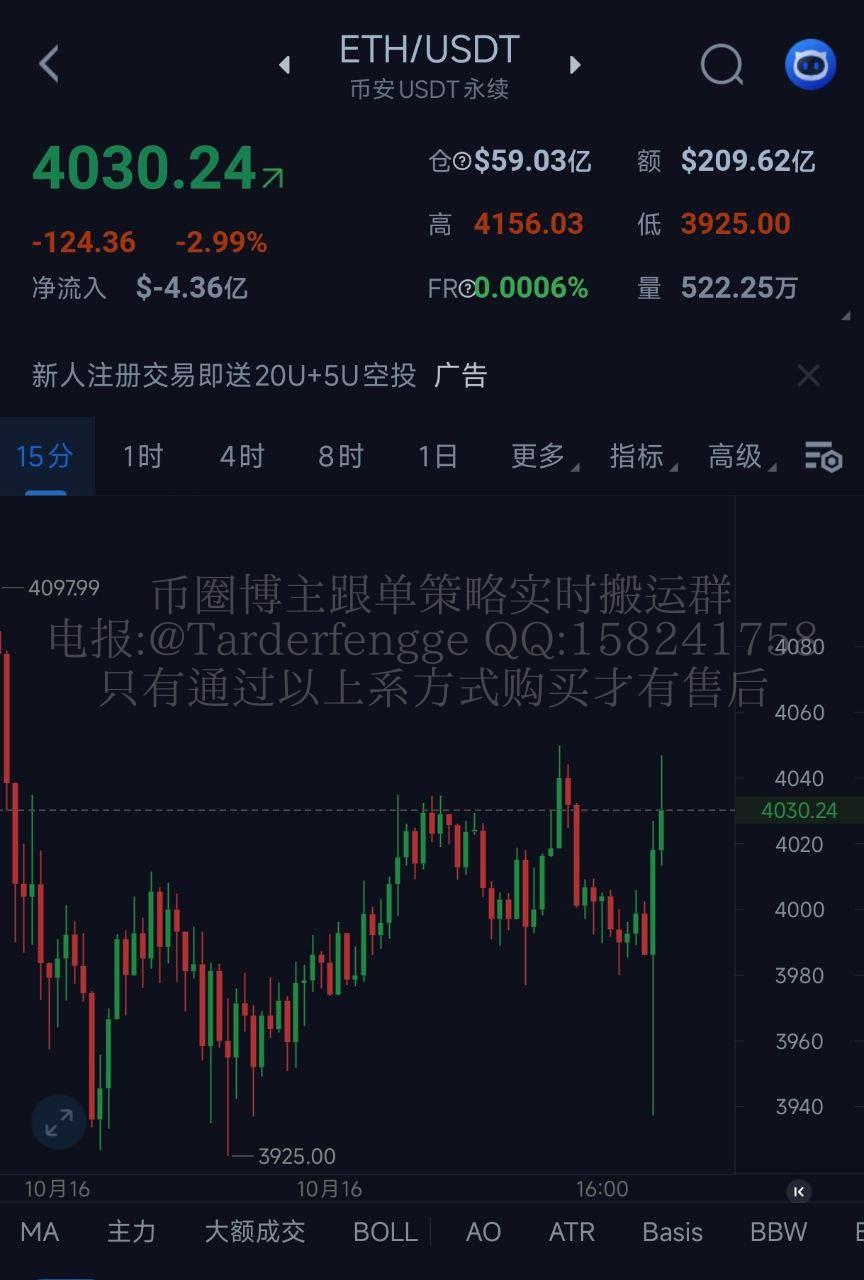Go back with the top-left arrow
Image resolution: width=864 pixels, height=1280 pixels.
coord(49,64)
